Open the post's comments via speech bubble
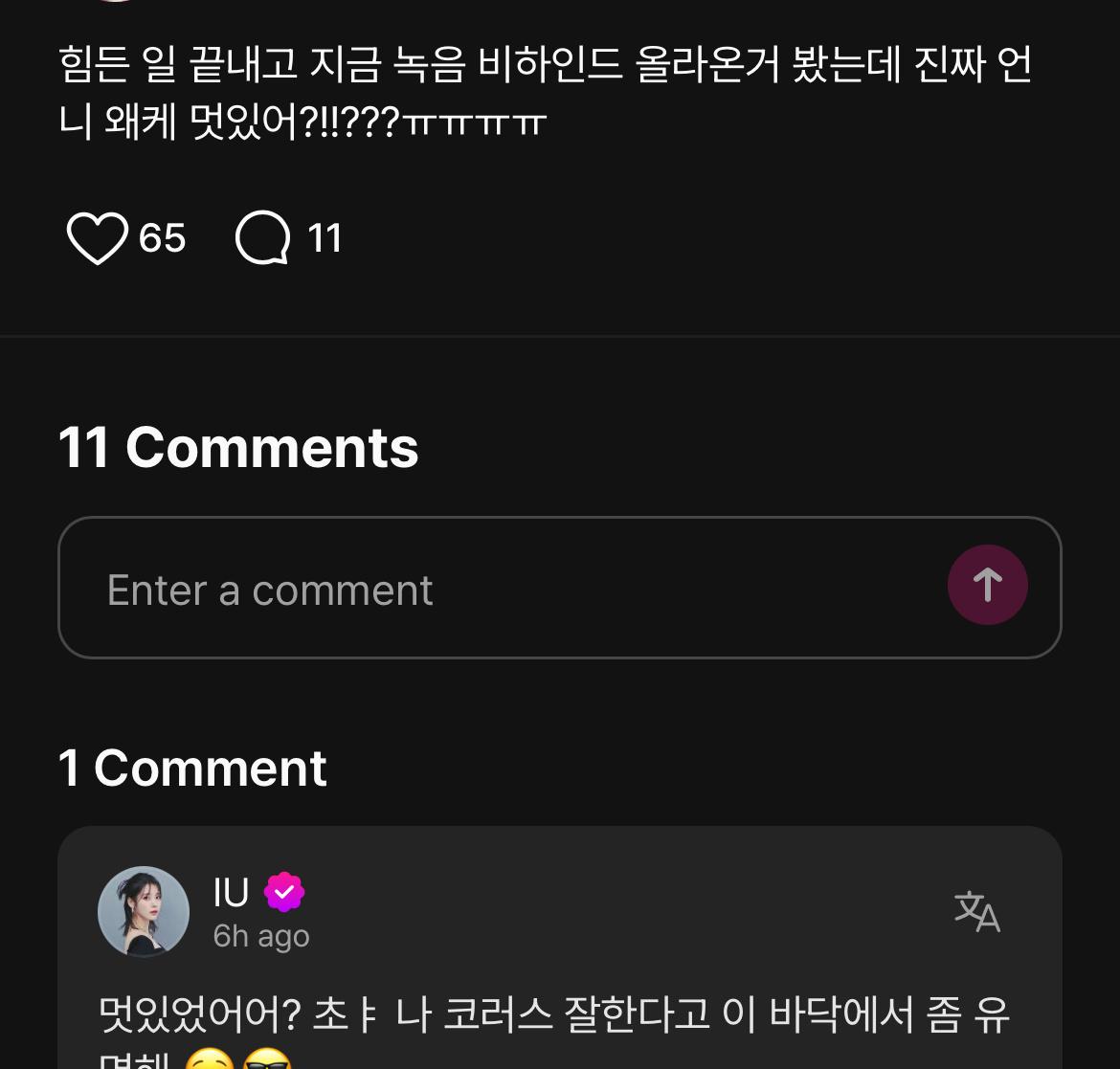This screenshot has width=1120, height=1069. [263, 238]
